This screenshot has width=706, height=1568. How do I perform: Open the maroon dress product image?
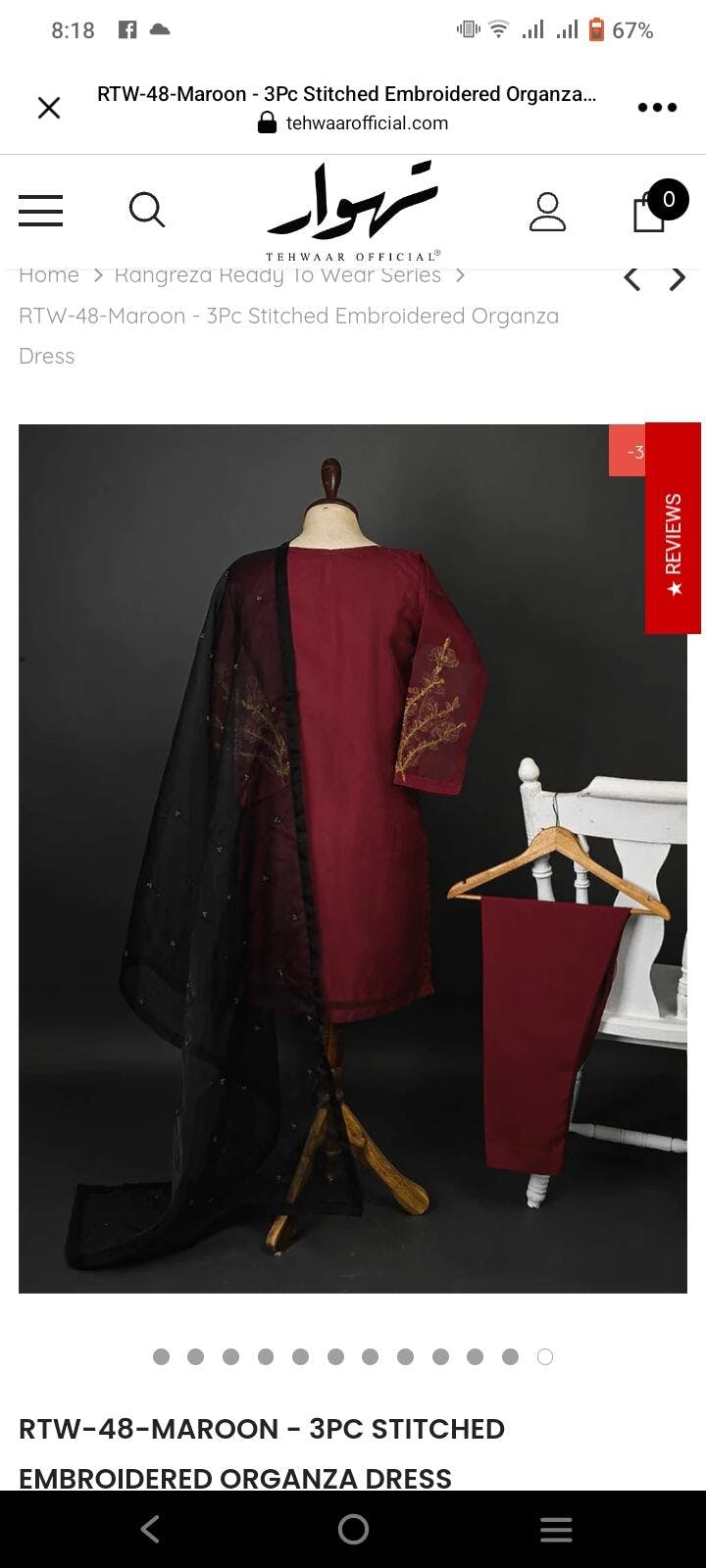pyautogui.click(x=333, y=857)
